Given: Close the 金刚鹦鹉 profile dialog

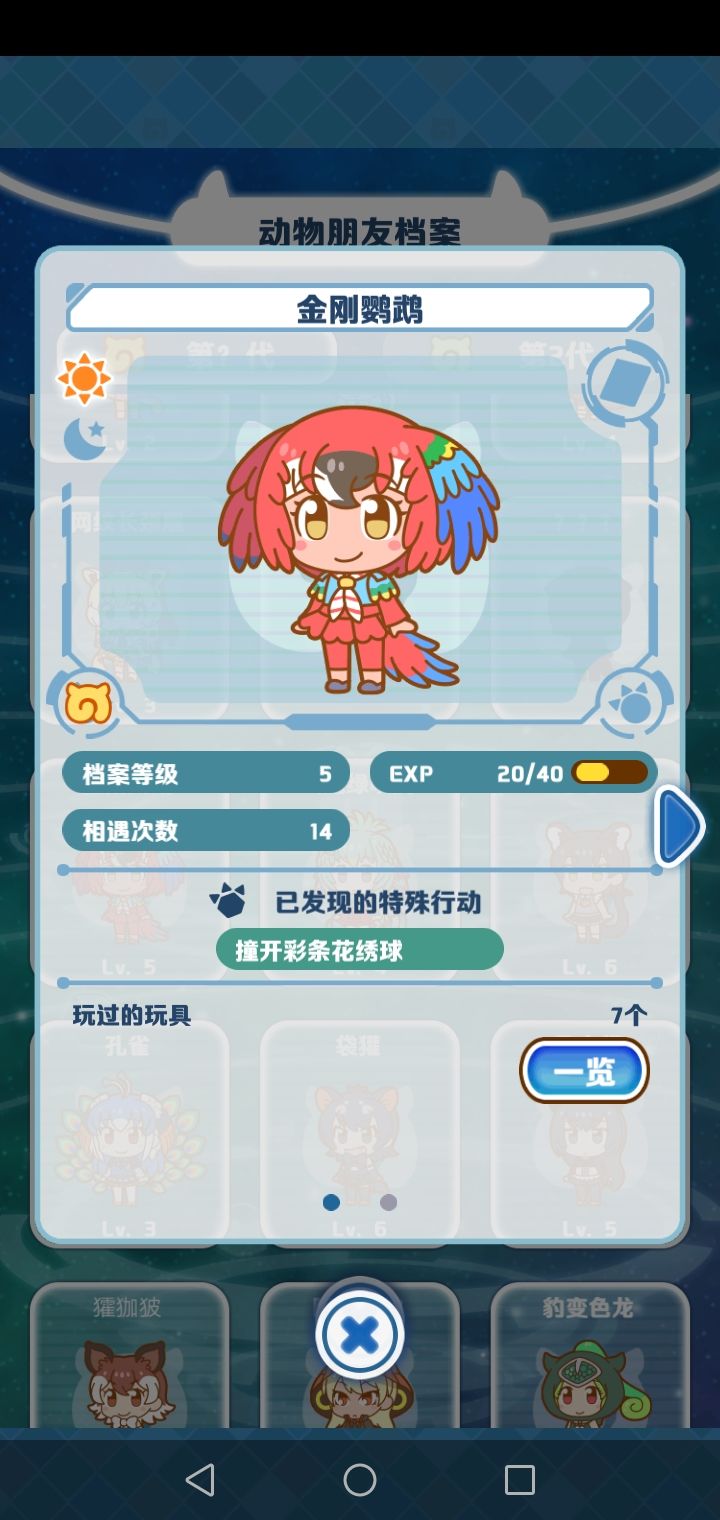Looking at the screenshot, I should coord(360,1334).
